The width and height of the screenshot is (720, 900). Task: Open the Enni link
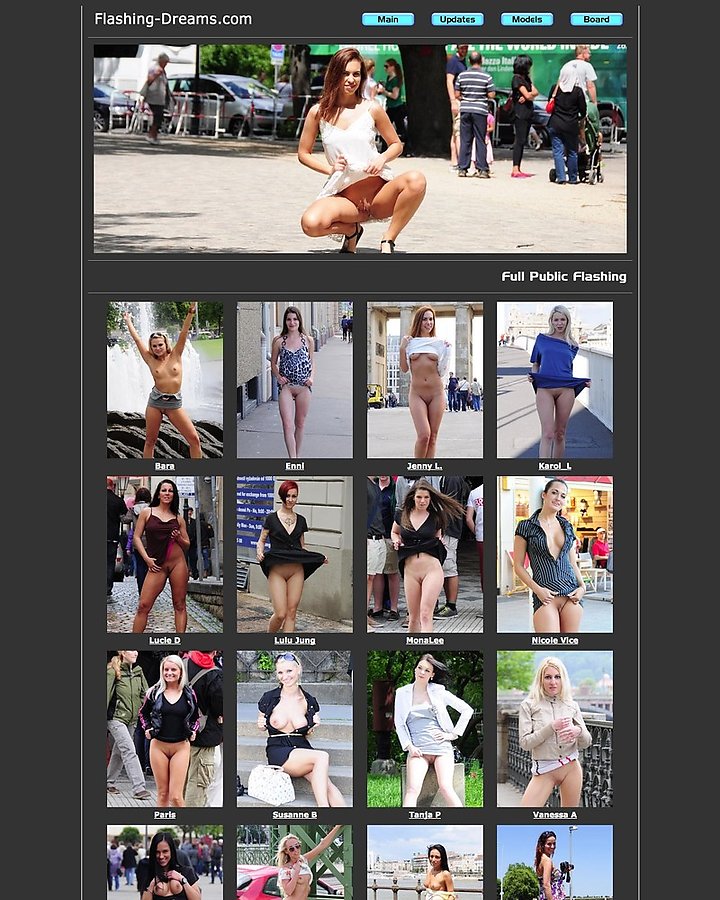pos(294,466)
